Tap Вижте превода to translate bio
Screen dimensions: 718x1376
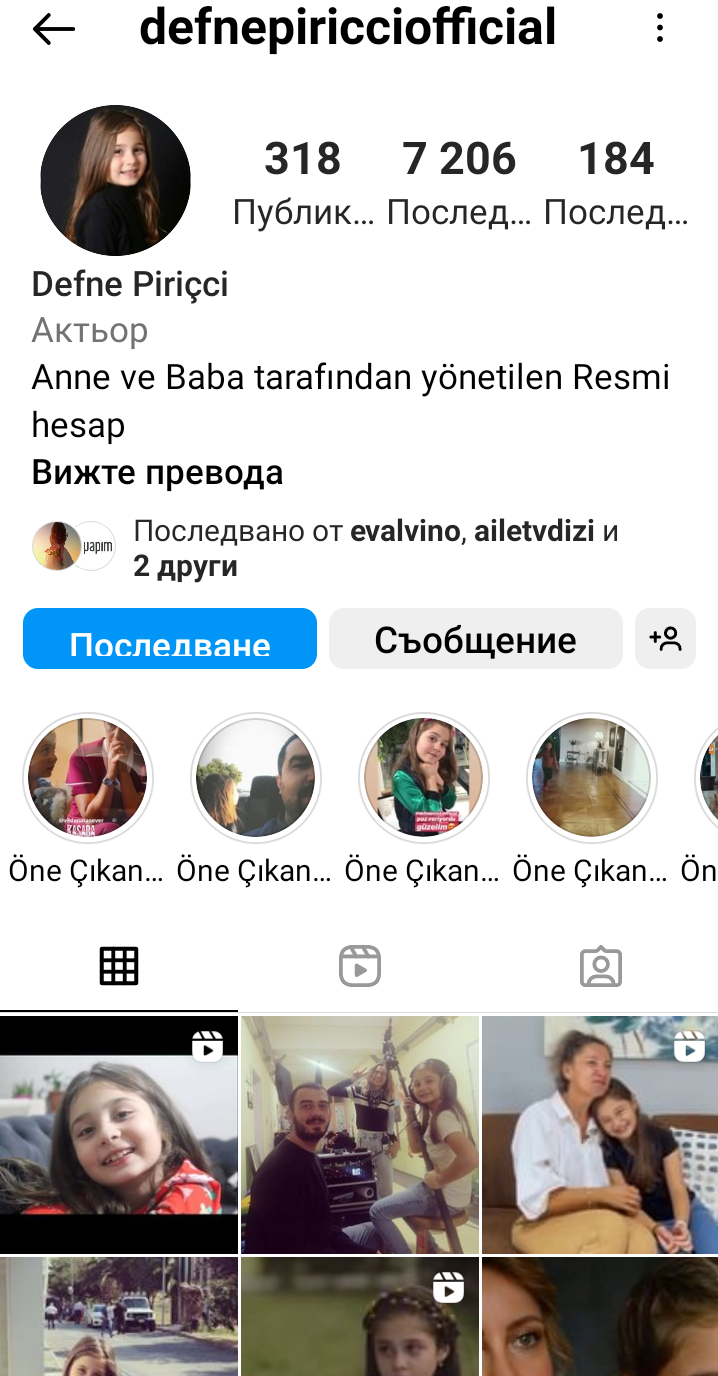click(x=157, y=472)
